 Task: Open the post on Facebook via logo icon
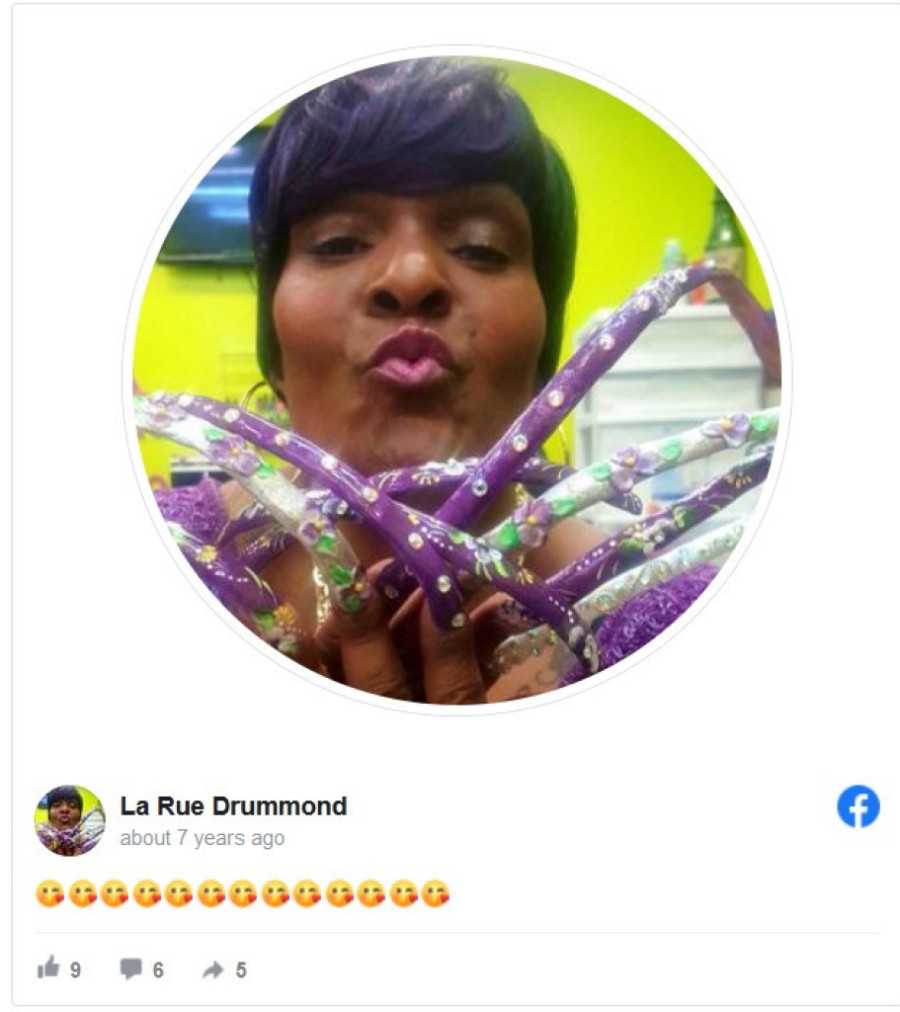click(x=858, y=806)
